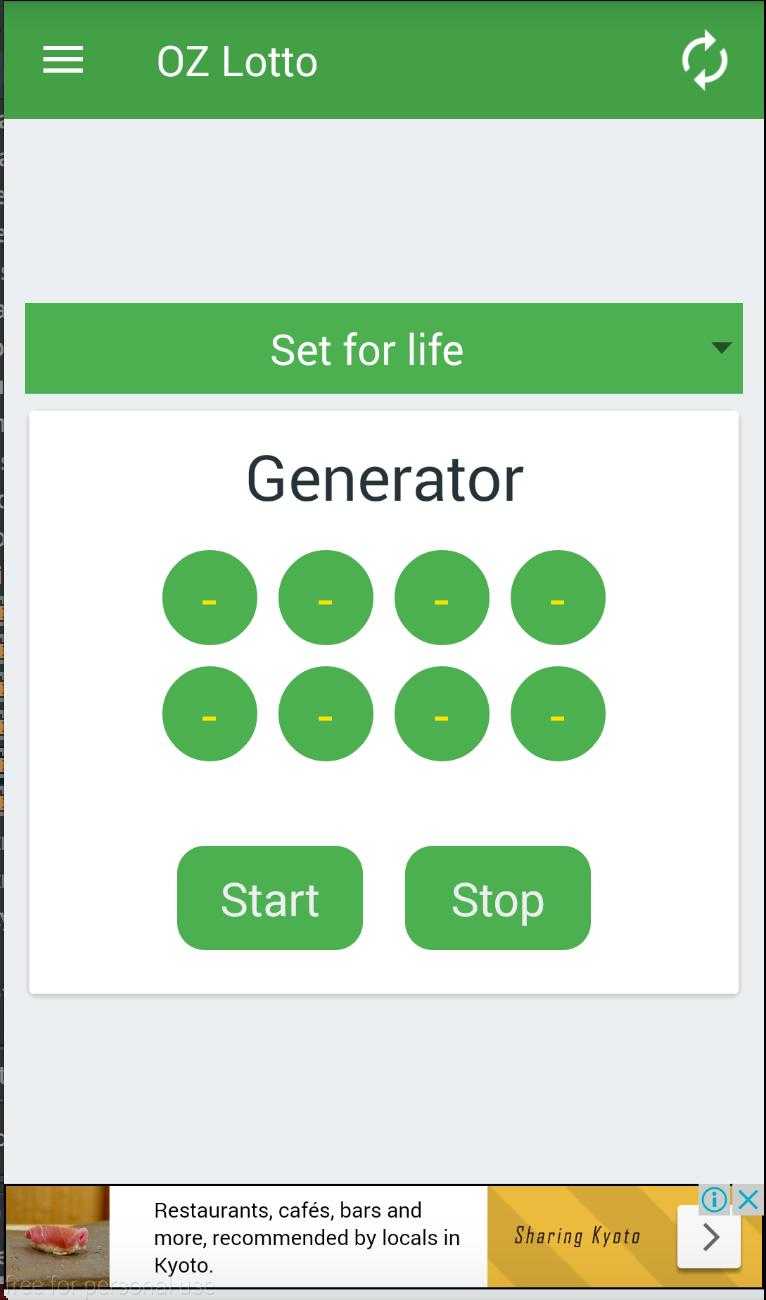Open the hamburger drawer menu
766x1300 pixels.
coord(63,61)
